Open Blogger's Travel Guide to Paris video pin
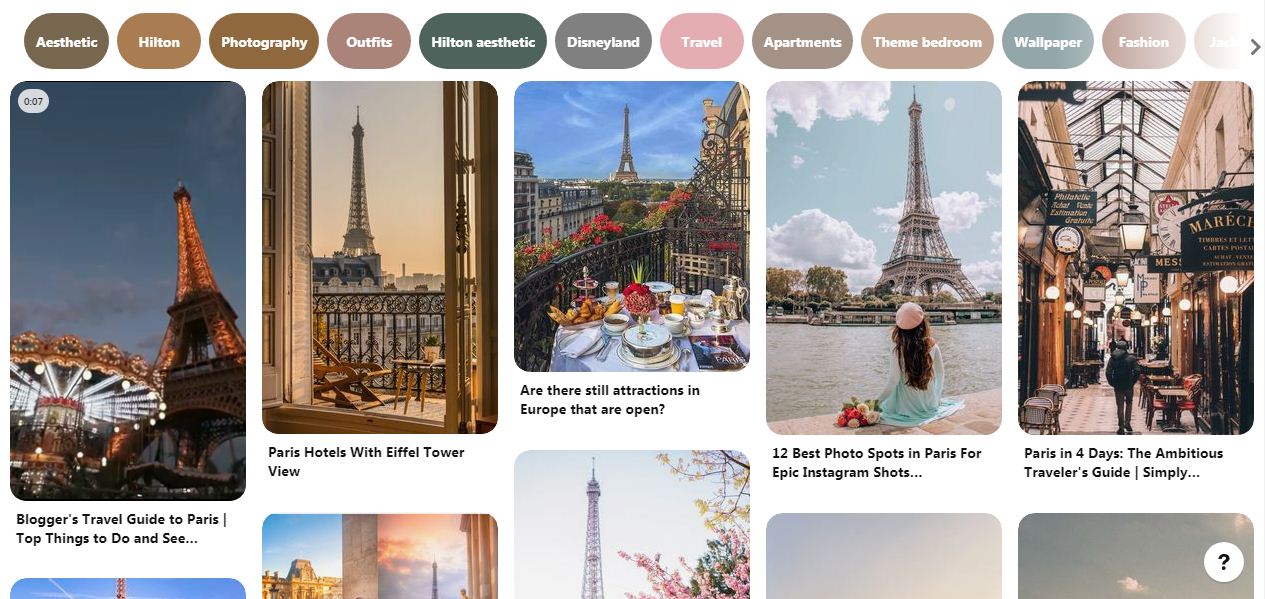The height and width of the screenshot is (599, 1265). pos(128,290)
